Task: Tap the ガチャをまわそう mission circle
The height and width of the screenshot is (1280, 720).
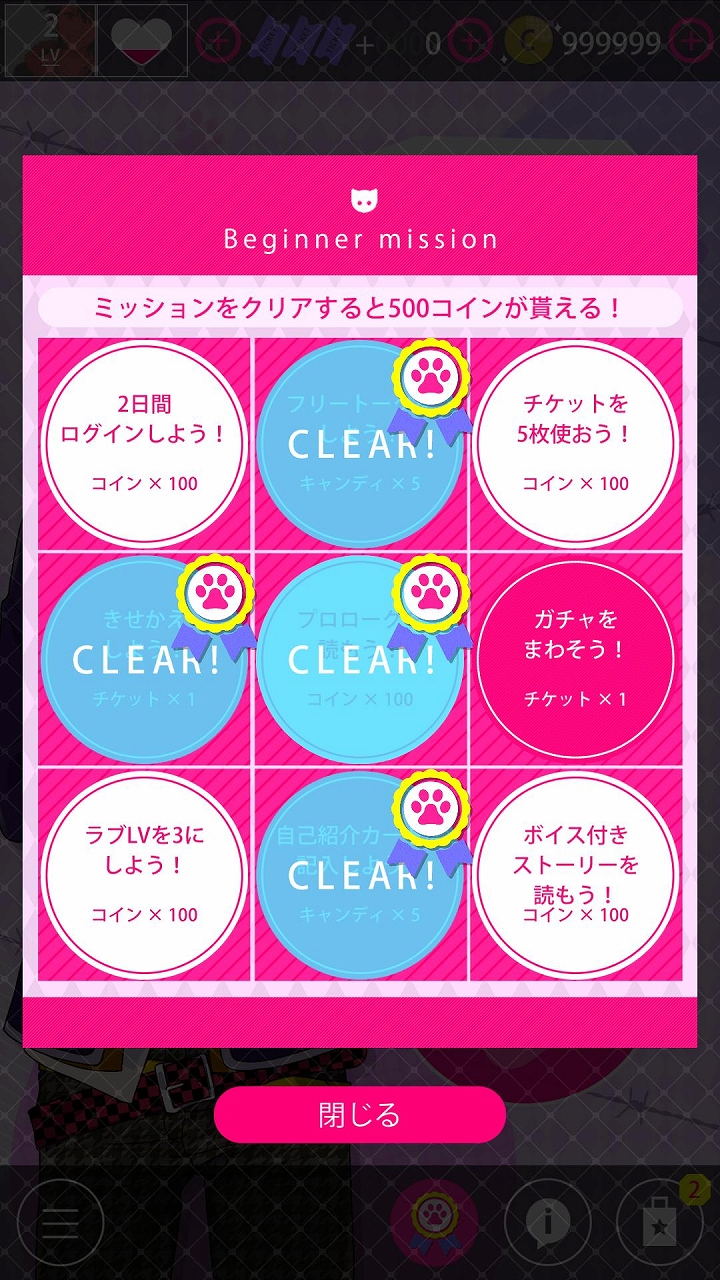Action: click(x=576, y=659)
